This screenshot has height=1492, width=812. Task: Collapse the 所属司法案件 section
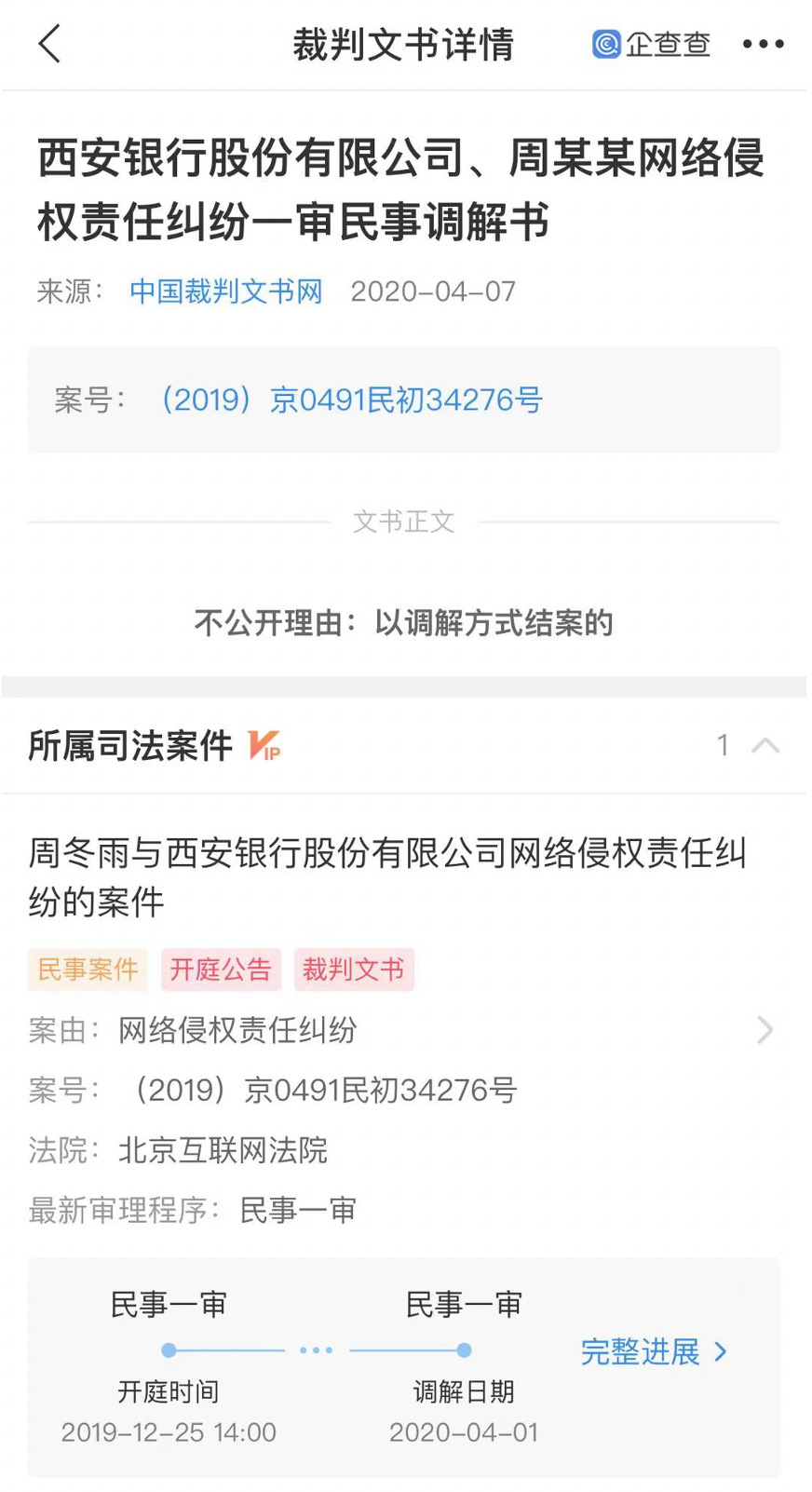click(x=765, y=745)
